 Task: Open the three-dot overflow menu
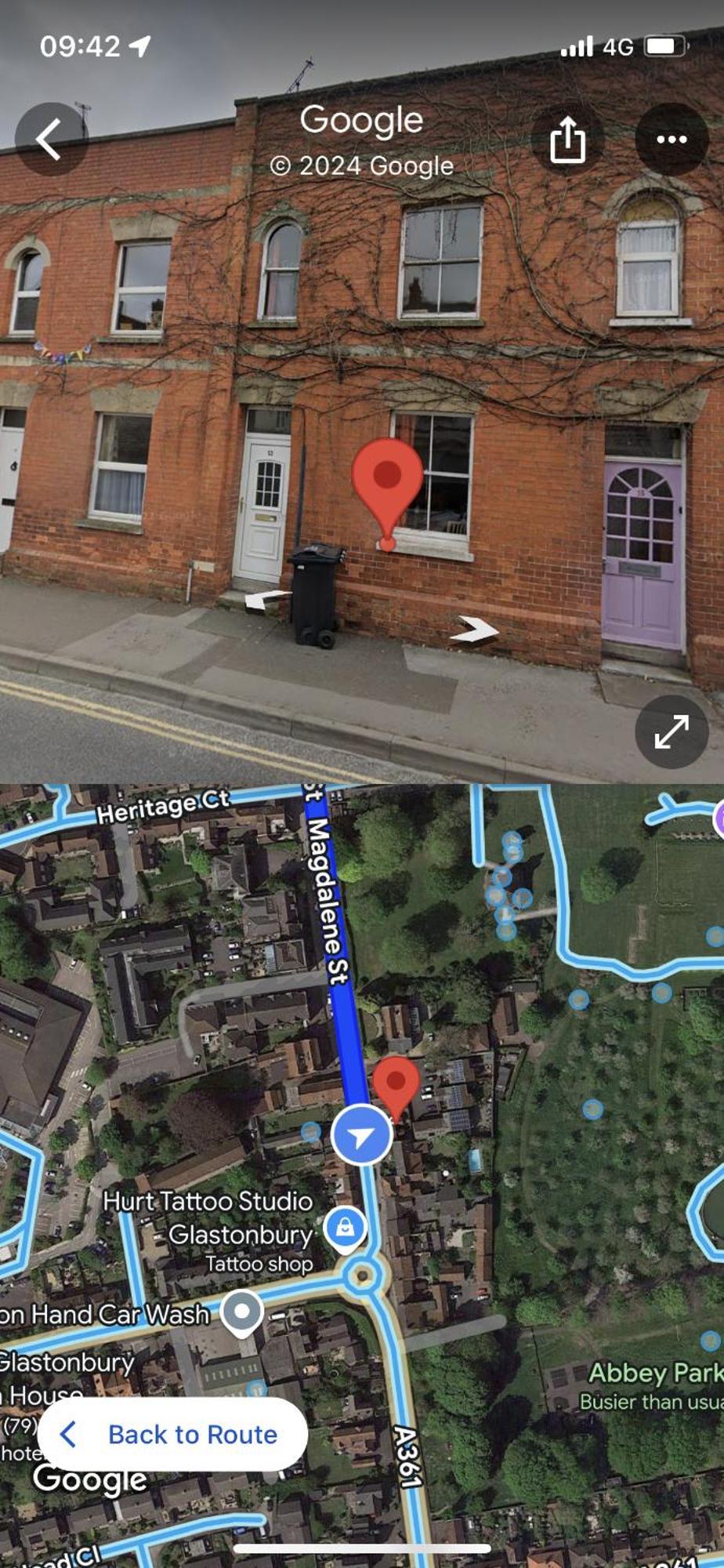672,140
